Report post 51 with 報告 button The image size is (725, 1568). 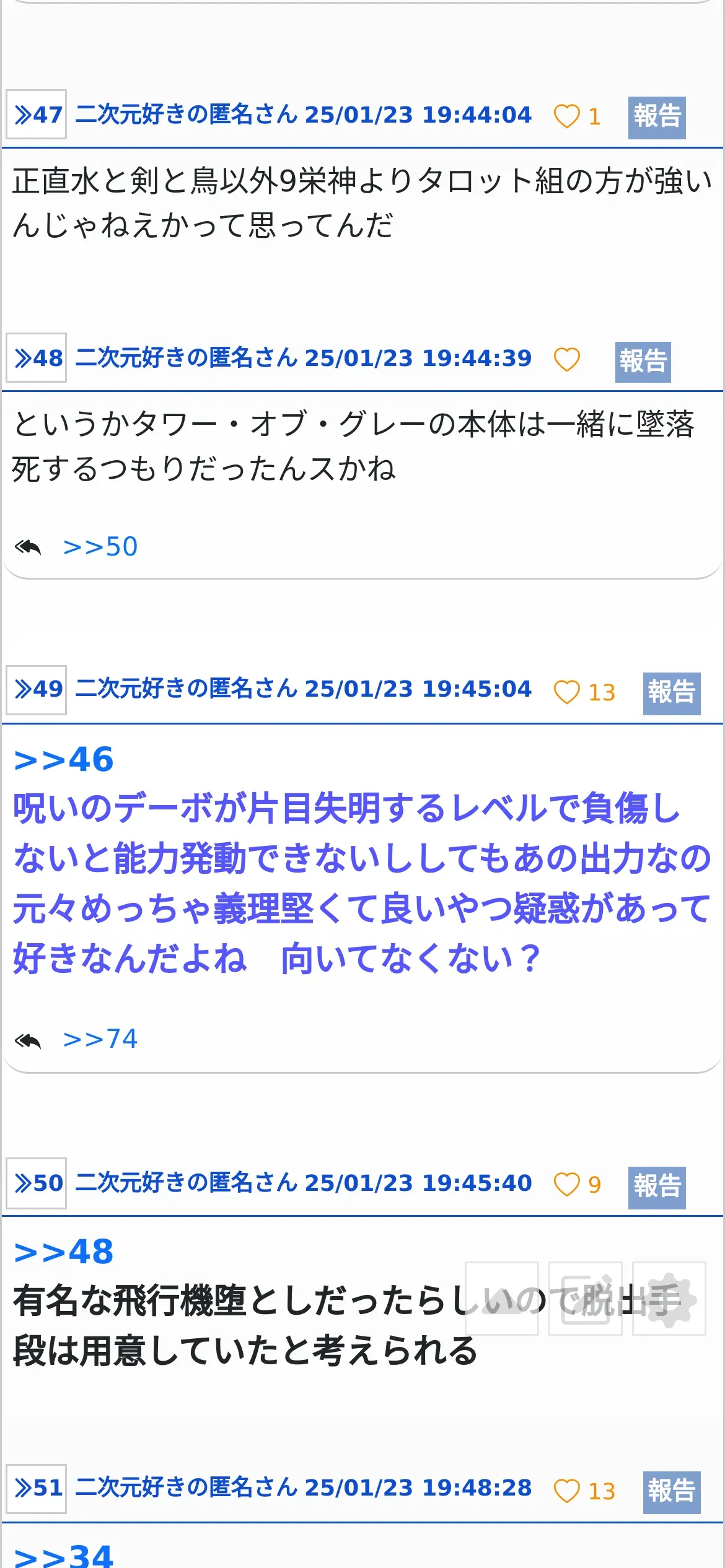click(x=672, y=1492)
